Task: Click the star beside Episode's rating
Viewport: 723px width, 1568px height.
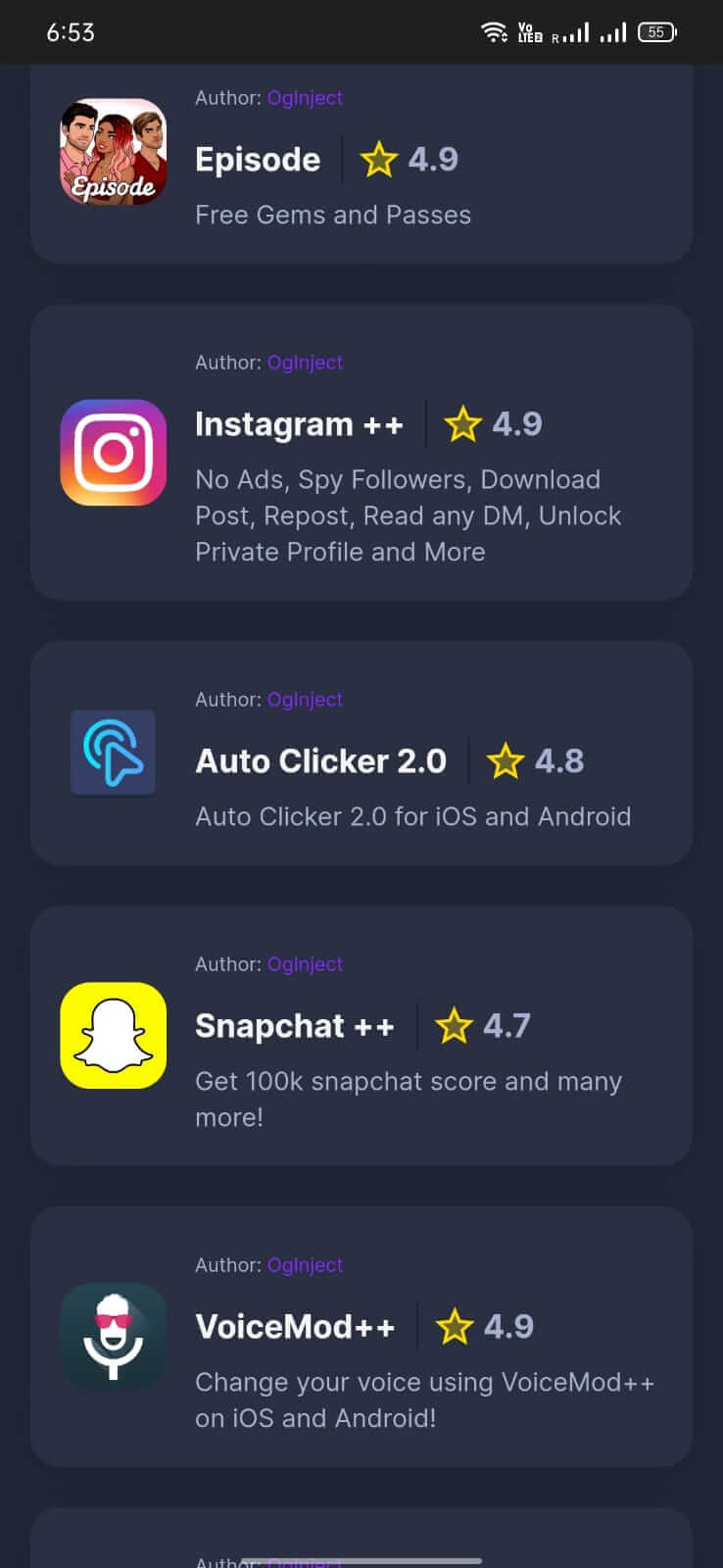Action: coord(379,159)
